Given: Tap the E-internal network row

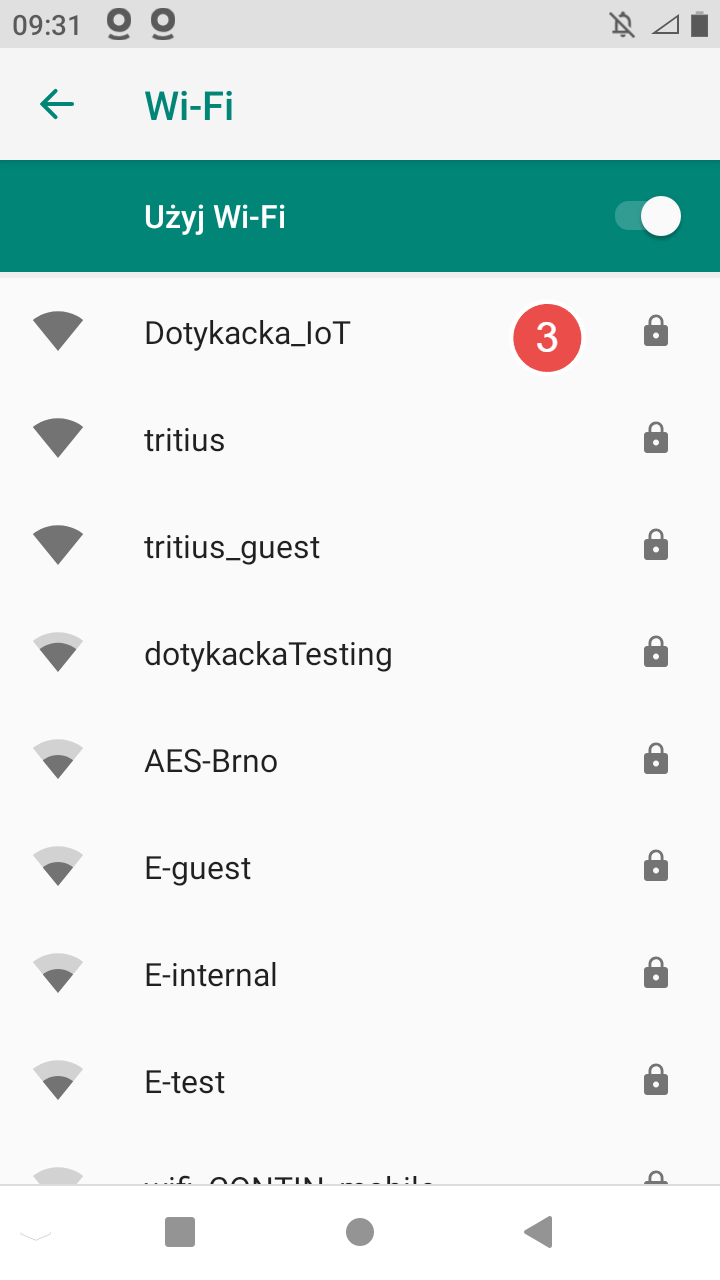Looking at the screenshot, I should click(211, 975).
